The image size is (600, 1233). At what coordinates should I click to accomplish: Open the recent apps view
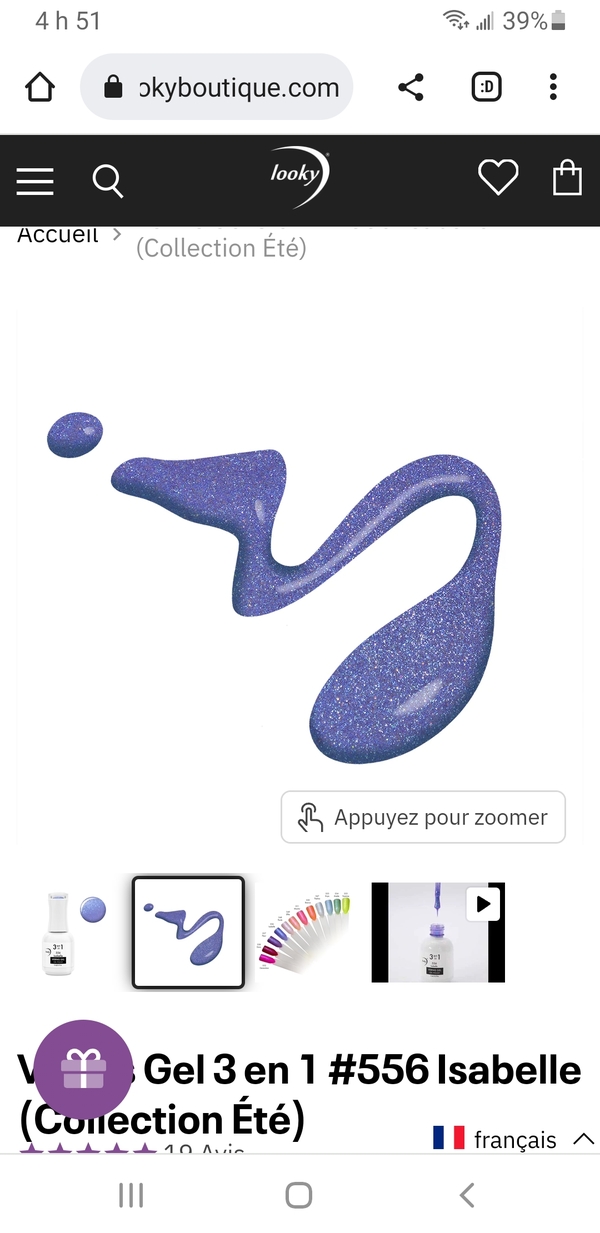(131, 1195)
